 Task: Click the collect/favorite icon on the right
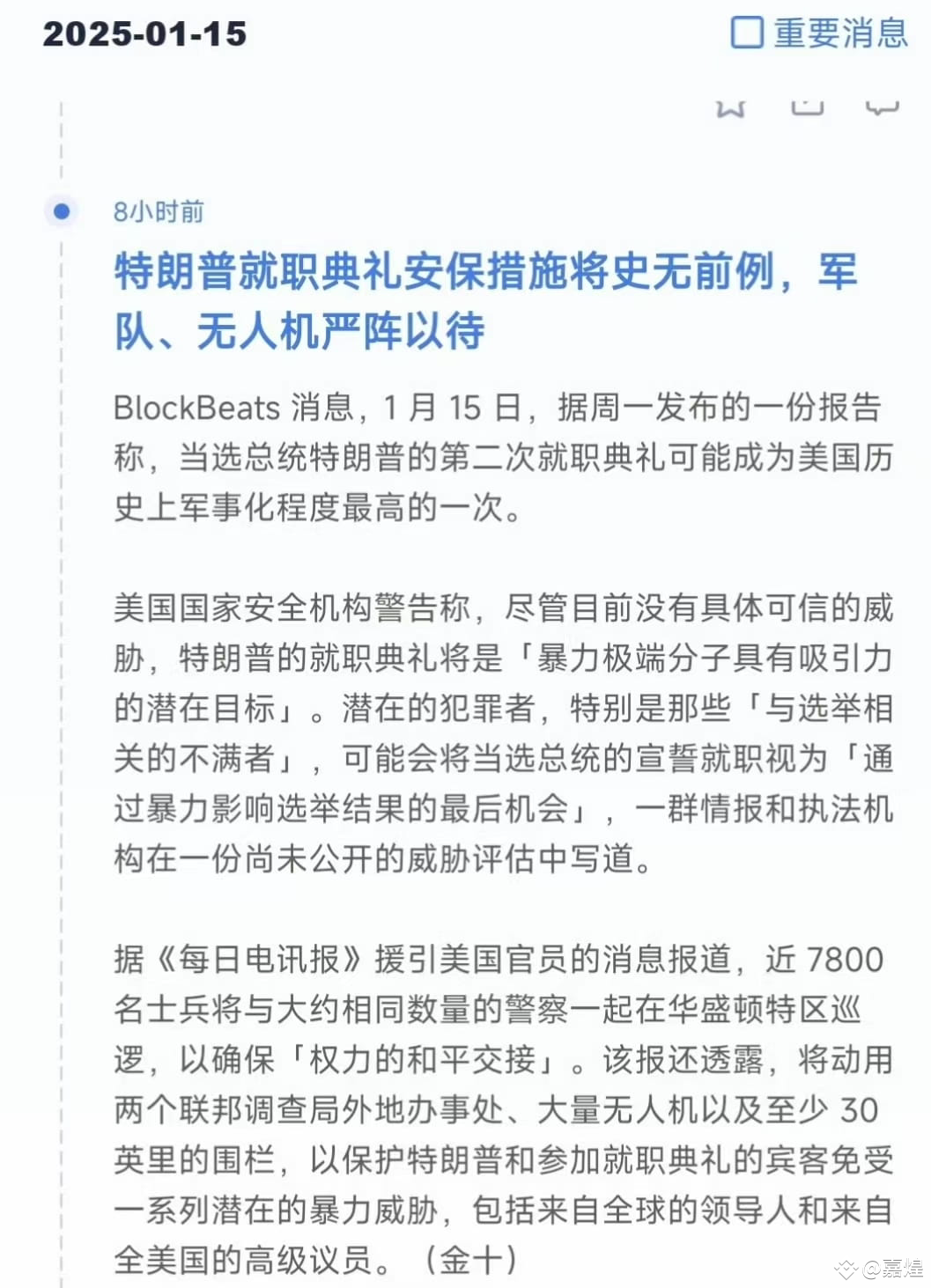pos(731,107)
